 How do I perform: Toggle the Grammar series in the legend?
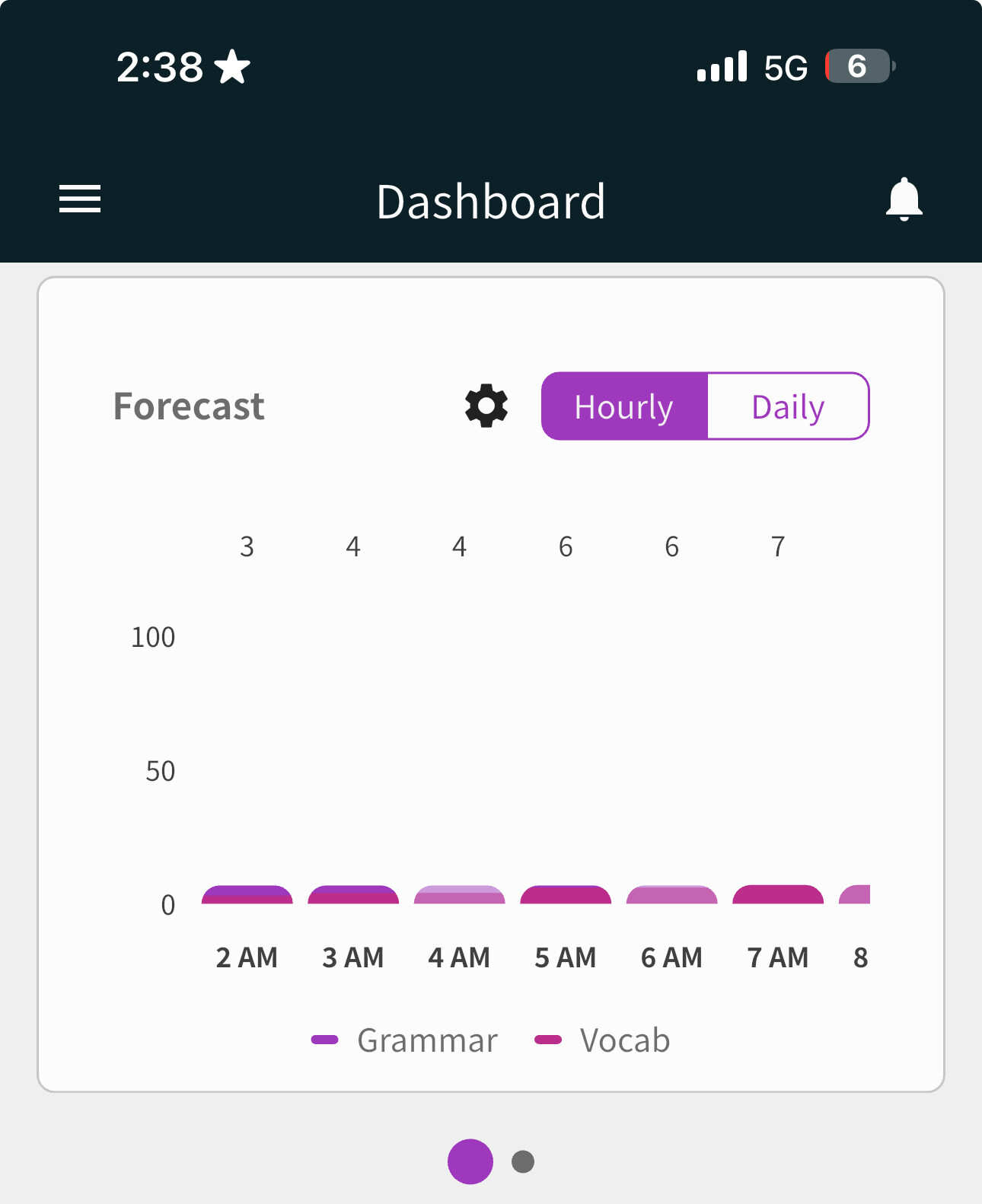(x=405, y=1040)
